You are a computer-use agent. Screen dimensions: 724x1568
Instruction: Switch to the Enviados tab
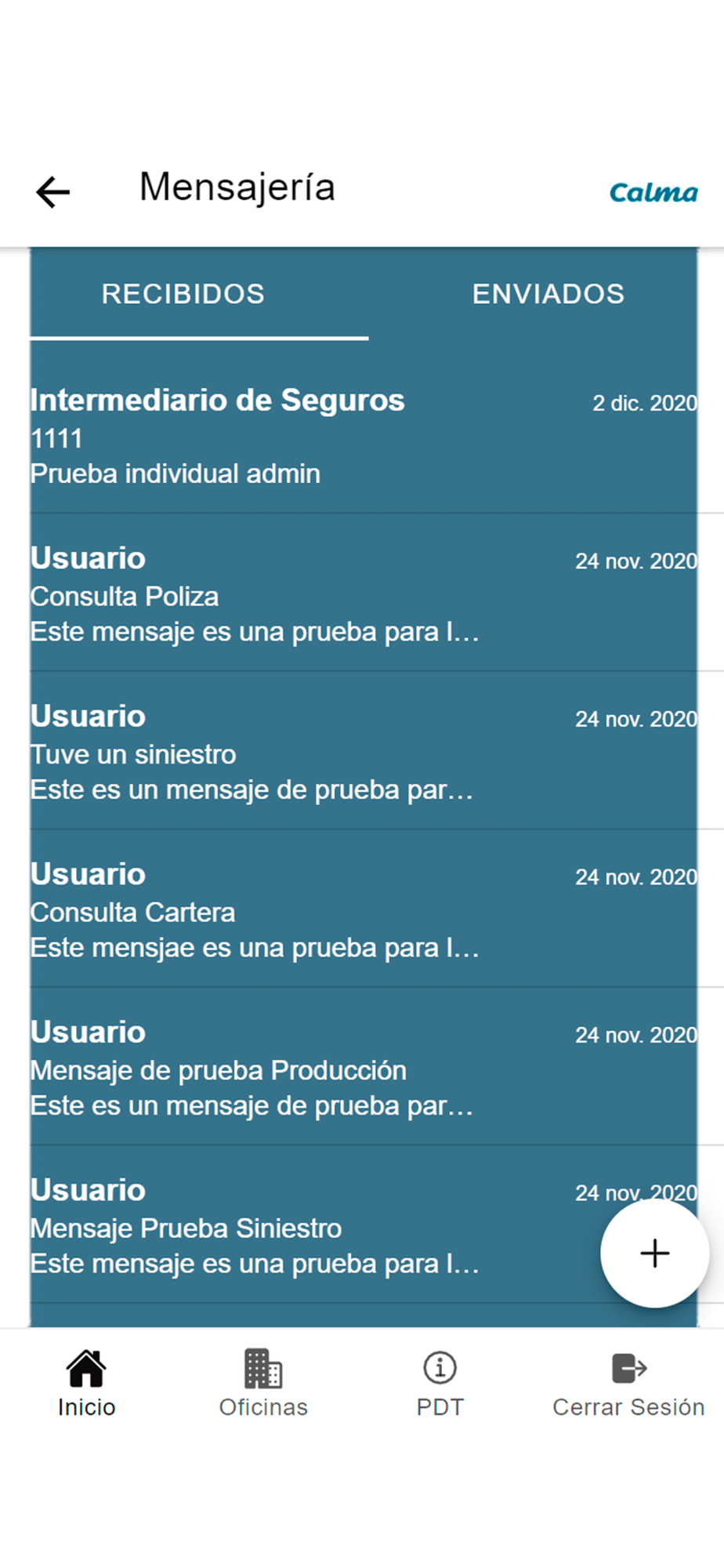pyautogui.click(x=548, y=294)
